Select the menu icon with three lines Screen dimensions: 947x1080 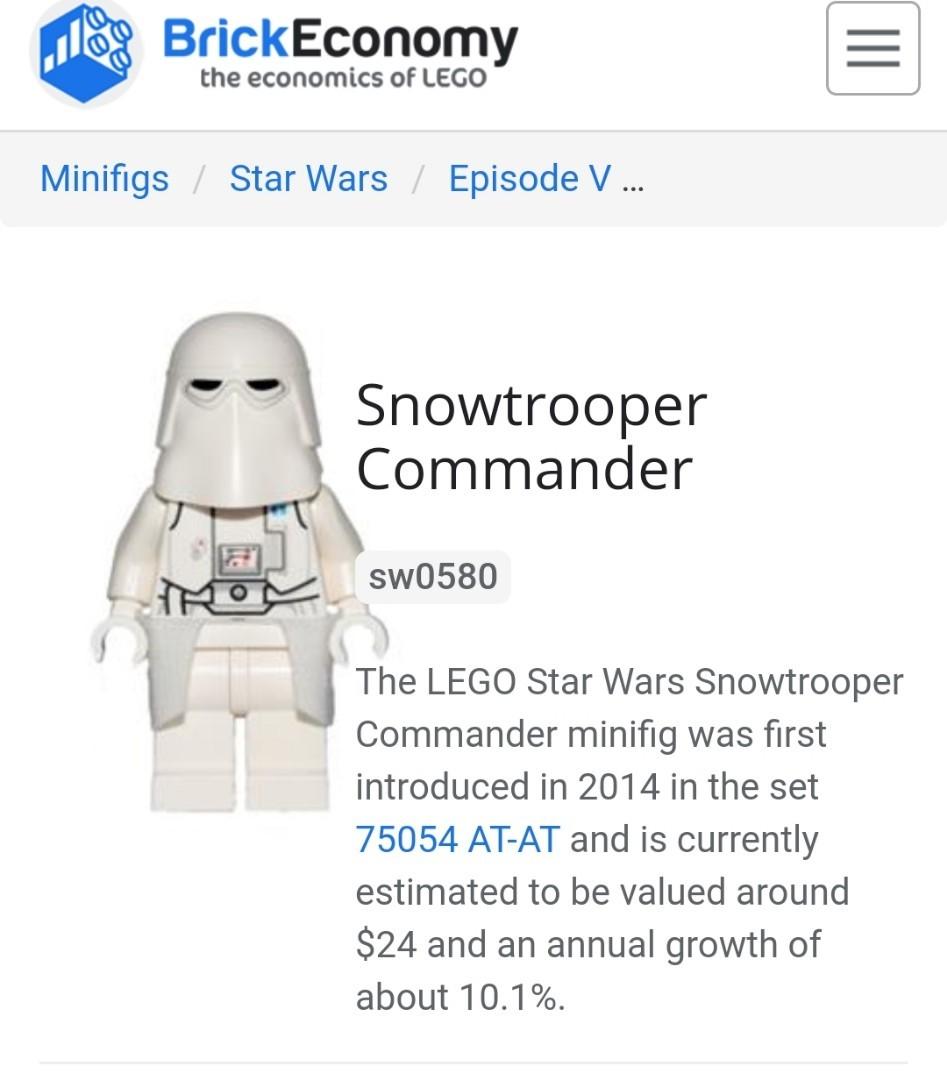(871, 49)
